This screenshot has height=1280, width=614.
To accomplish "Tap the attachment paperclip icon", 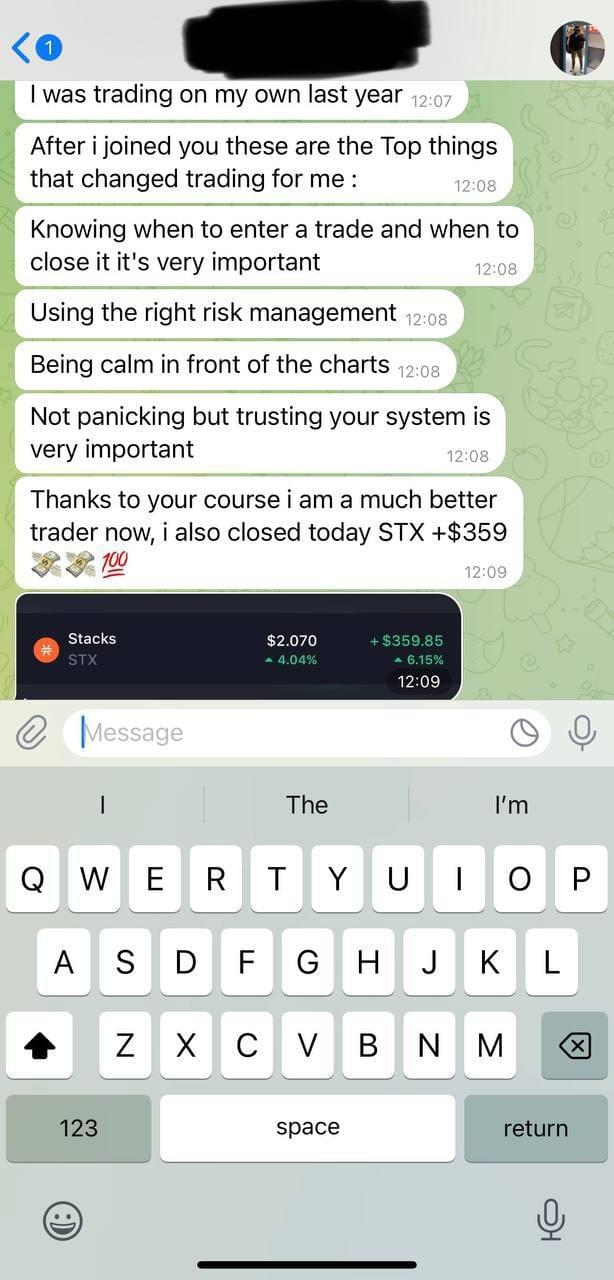I will point(32,734).
